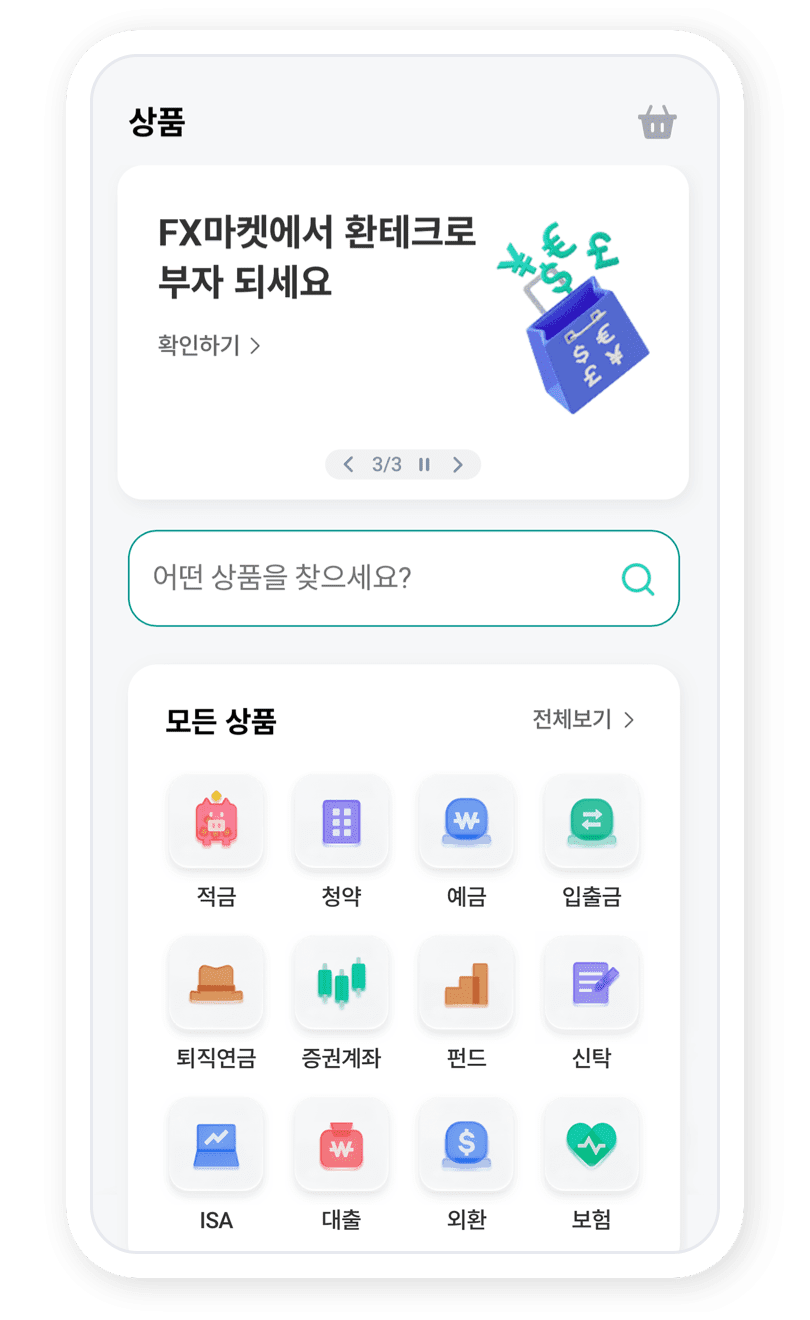The image size is (810, 1320).
Task: Choose the 입출금 category
Action: (x=591, y=823)
